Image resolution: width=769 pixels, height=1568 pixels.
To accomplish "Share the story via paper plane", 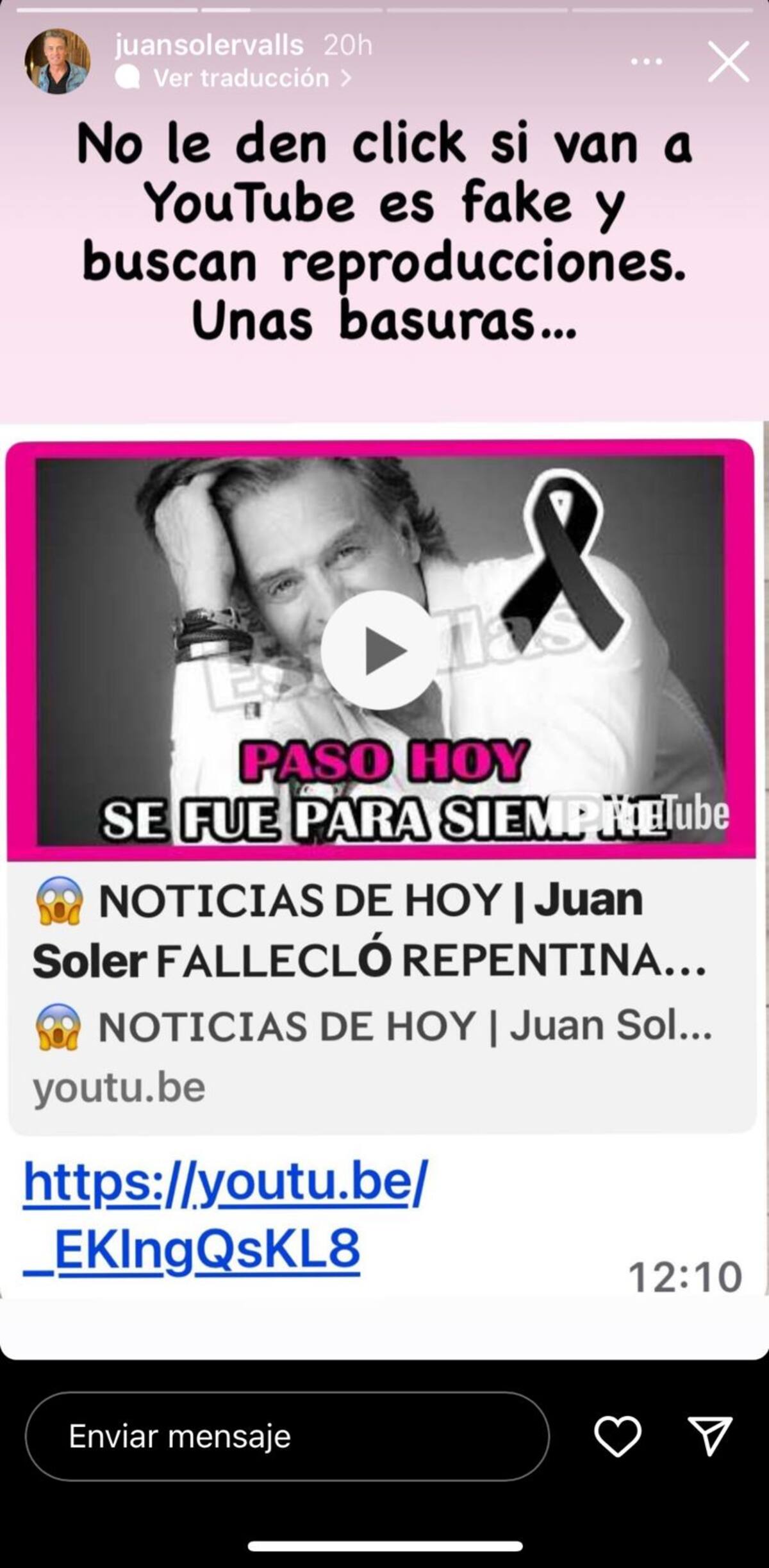I will (x=709, y=1436).
